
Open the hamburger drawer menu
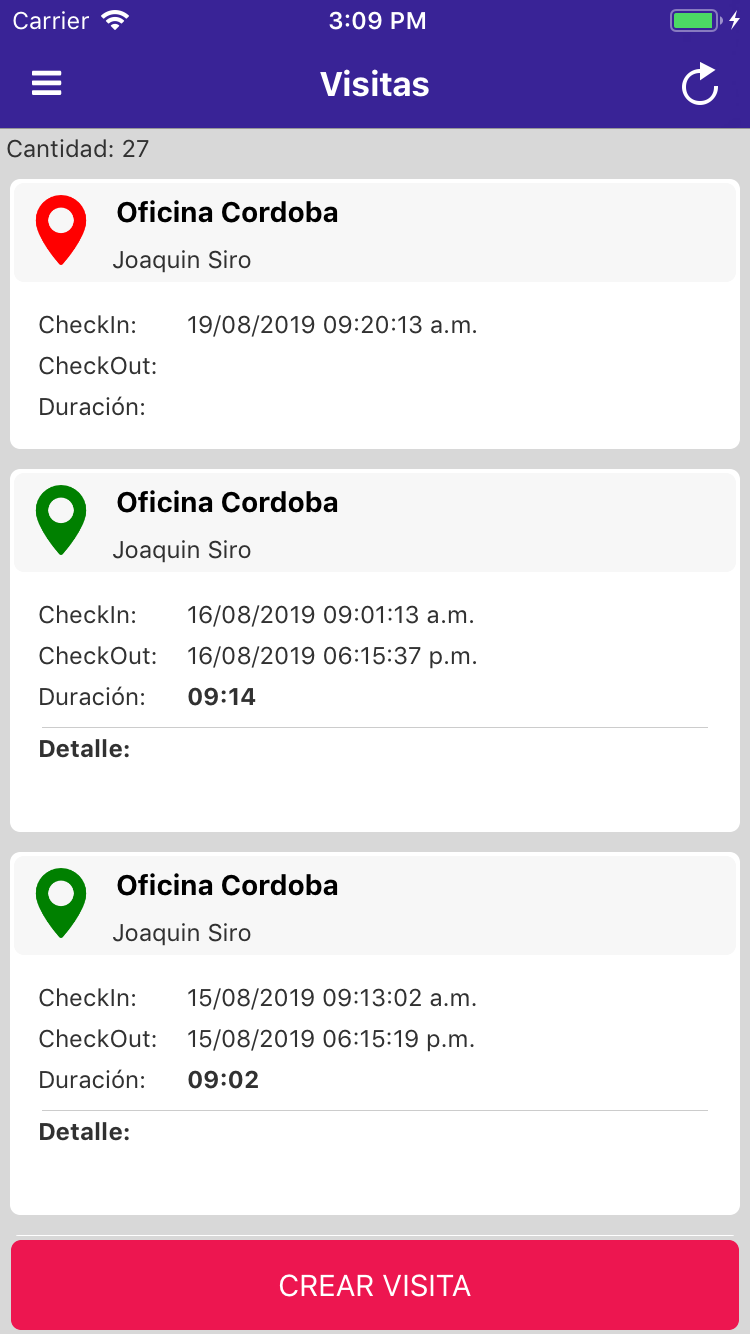click(47, 84)
